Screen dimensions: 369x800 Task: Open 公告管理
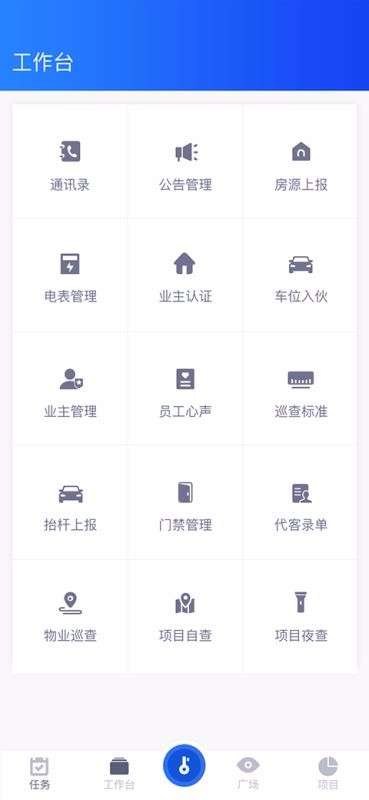[x=185, y=162]
